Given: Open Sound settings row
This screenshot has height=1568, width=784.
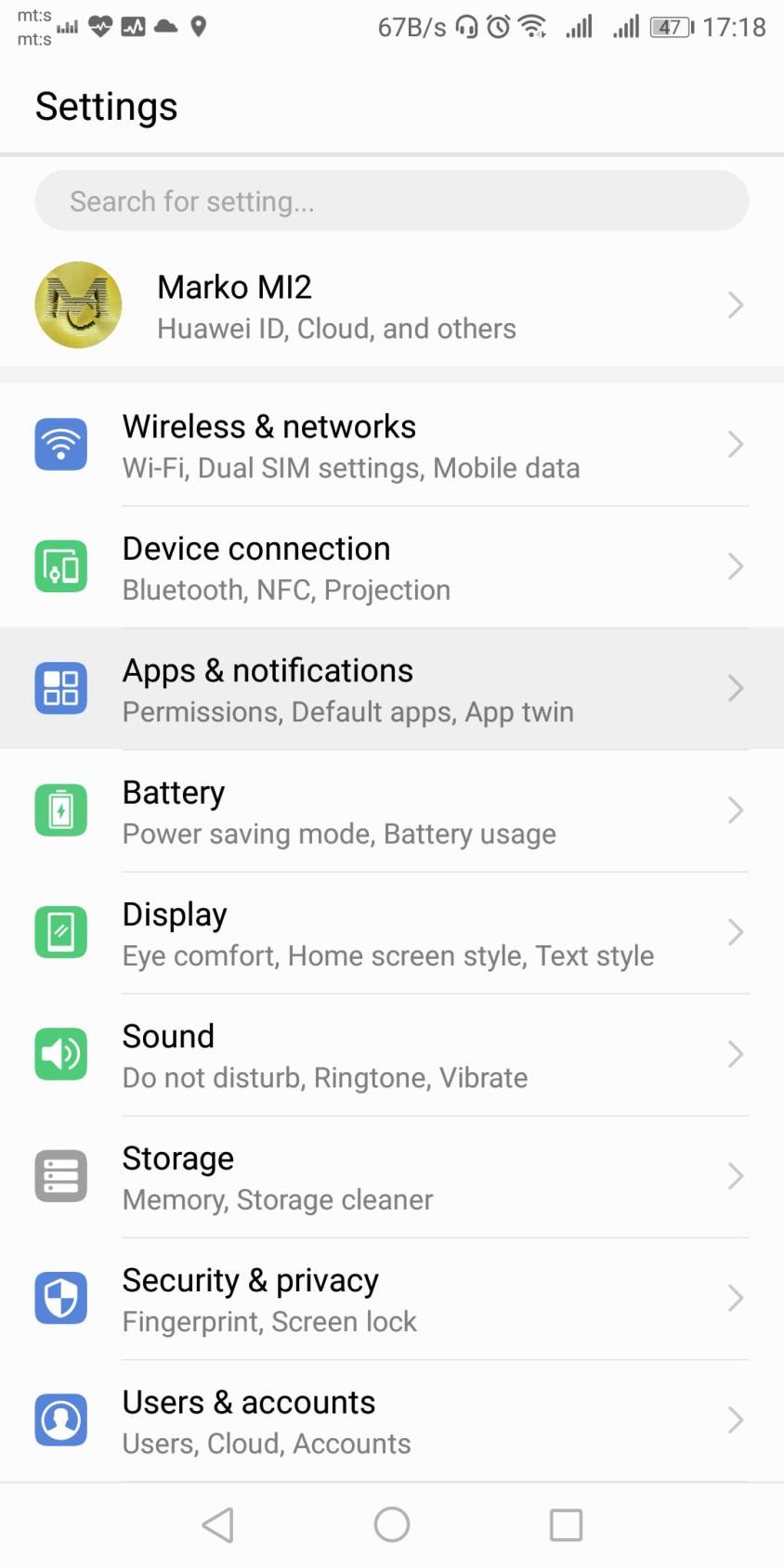Looking at the screenshot, I should [x=390, y=1054].
